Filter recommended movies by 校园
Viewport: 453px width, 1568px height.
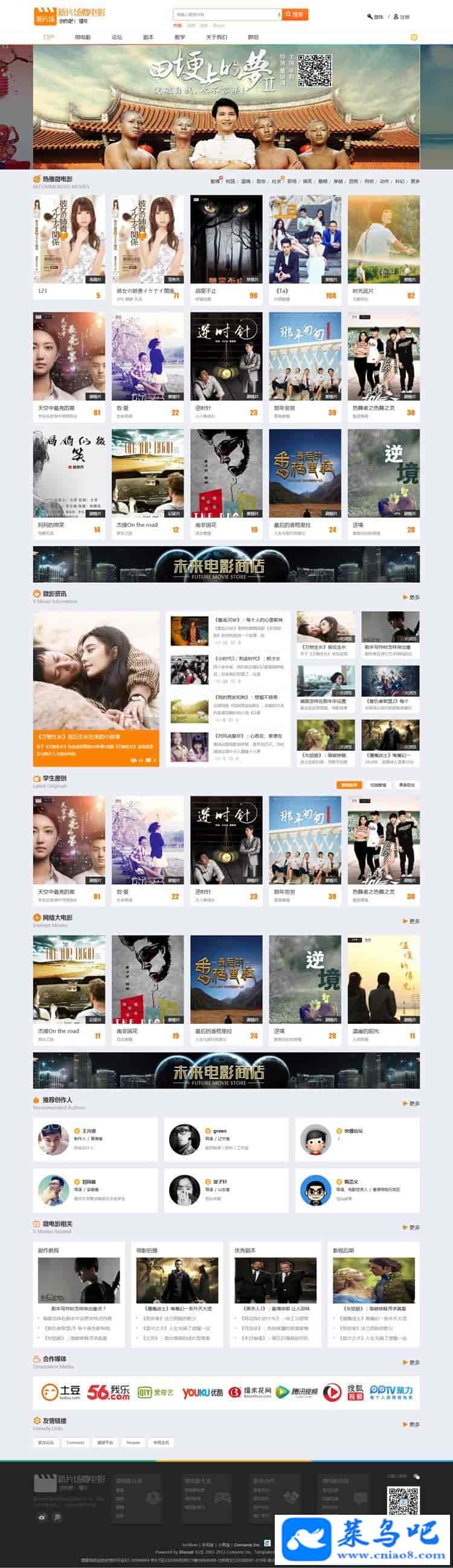pos(230,181)
